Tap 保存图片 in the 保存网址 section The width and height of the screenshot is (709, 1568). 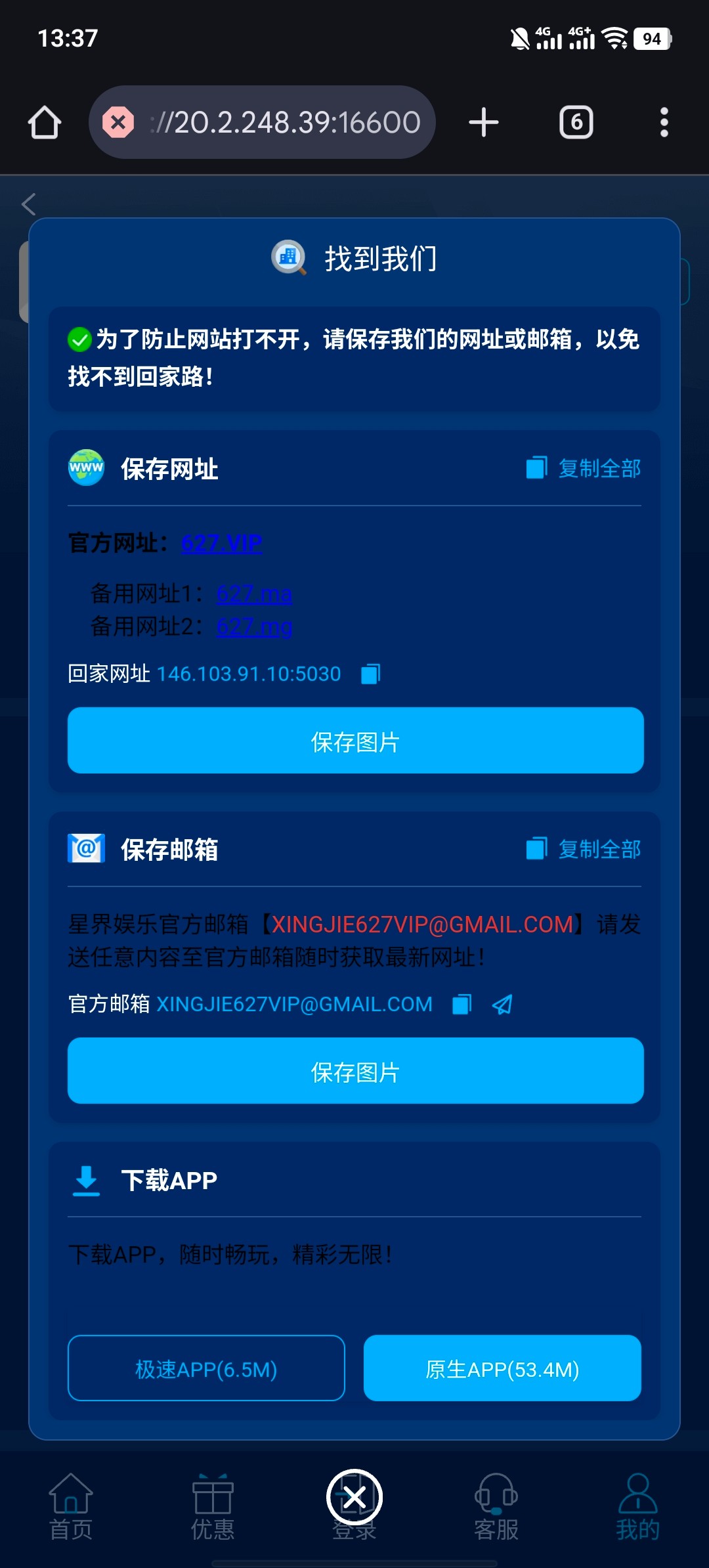pyautogui.click(x=355, y=741)
